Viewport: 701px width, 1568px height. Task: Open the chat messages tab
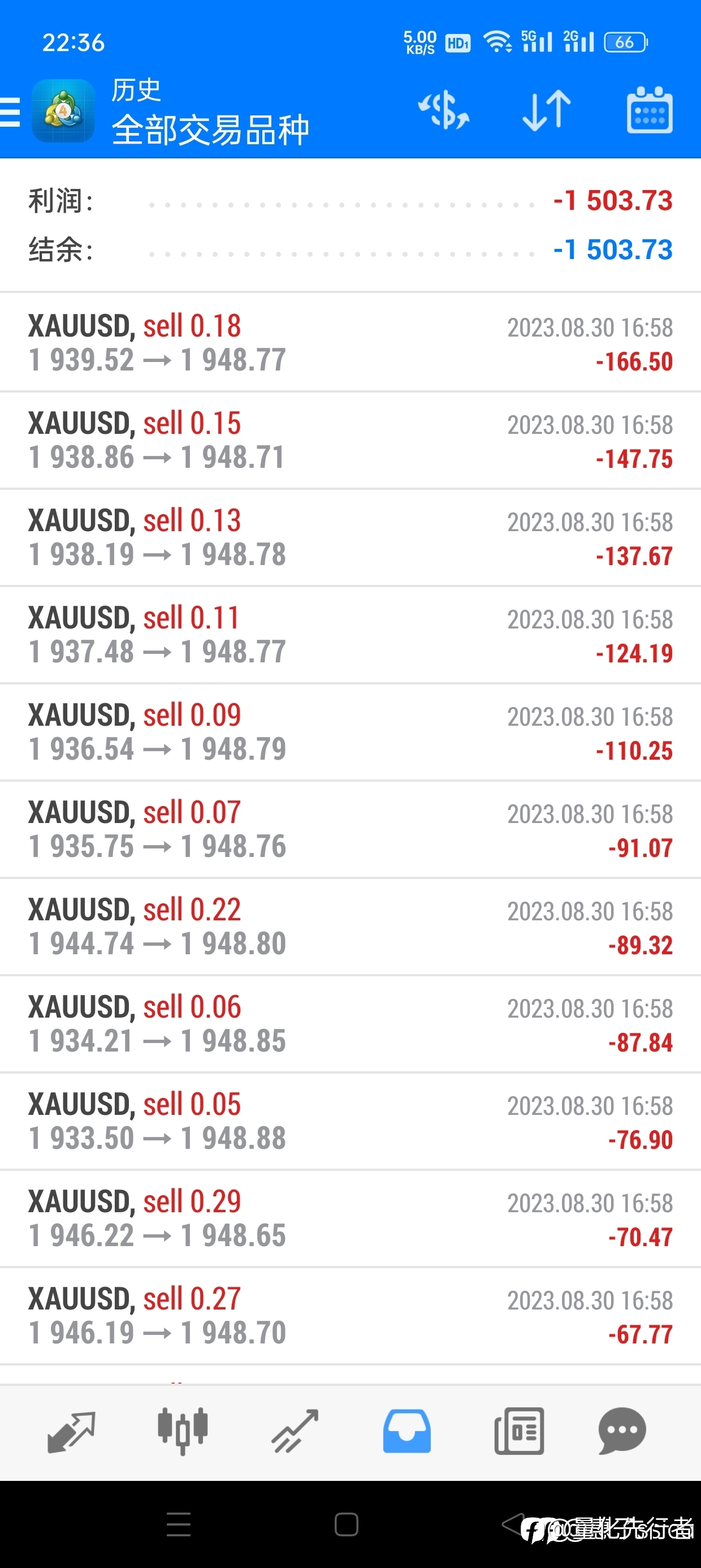[x=622, y=1431]
